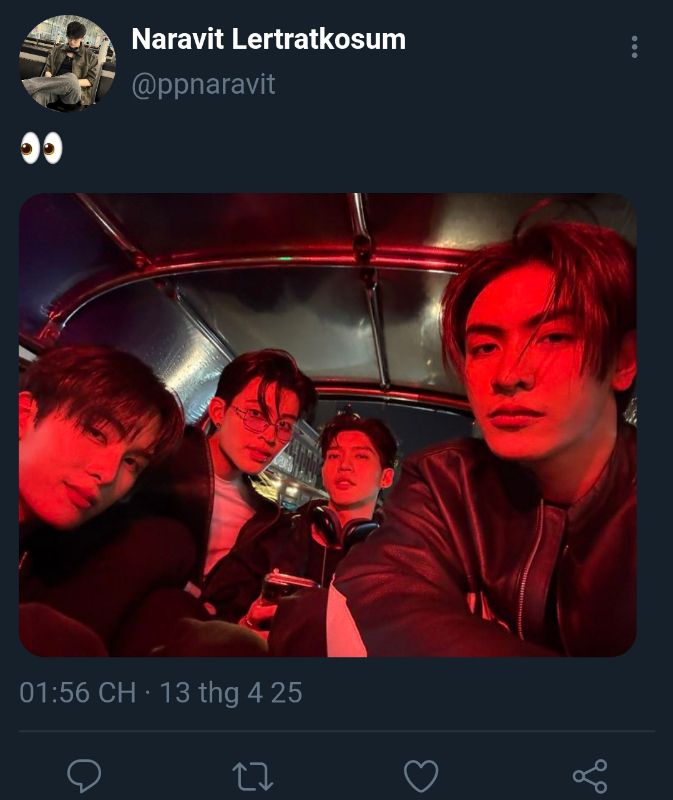Retweet this post
673x800 pixels.
pos(251,775)
